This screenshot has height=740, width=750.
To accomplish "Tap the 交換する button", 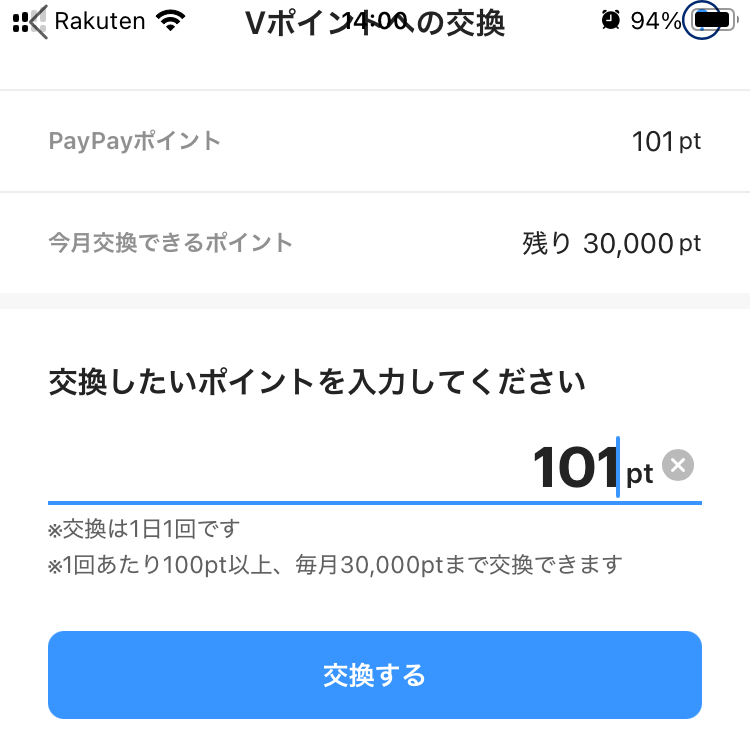I will 375,675.
